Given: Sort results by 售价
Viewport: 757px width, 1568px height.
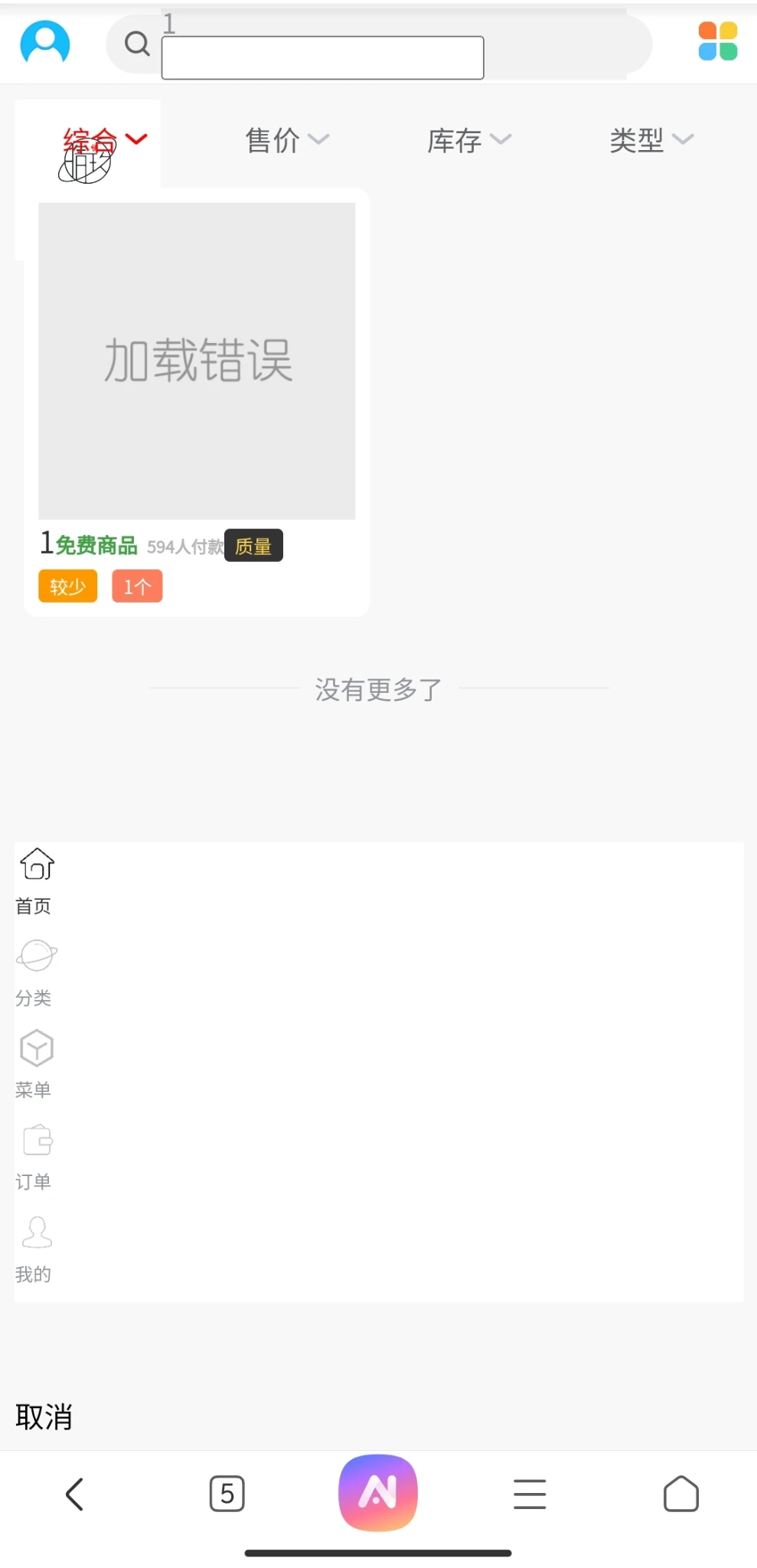Looking at the screenshot, I should click(286, 140).
